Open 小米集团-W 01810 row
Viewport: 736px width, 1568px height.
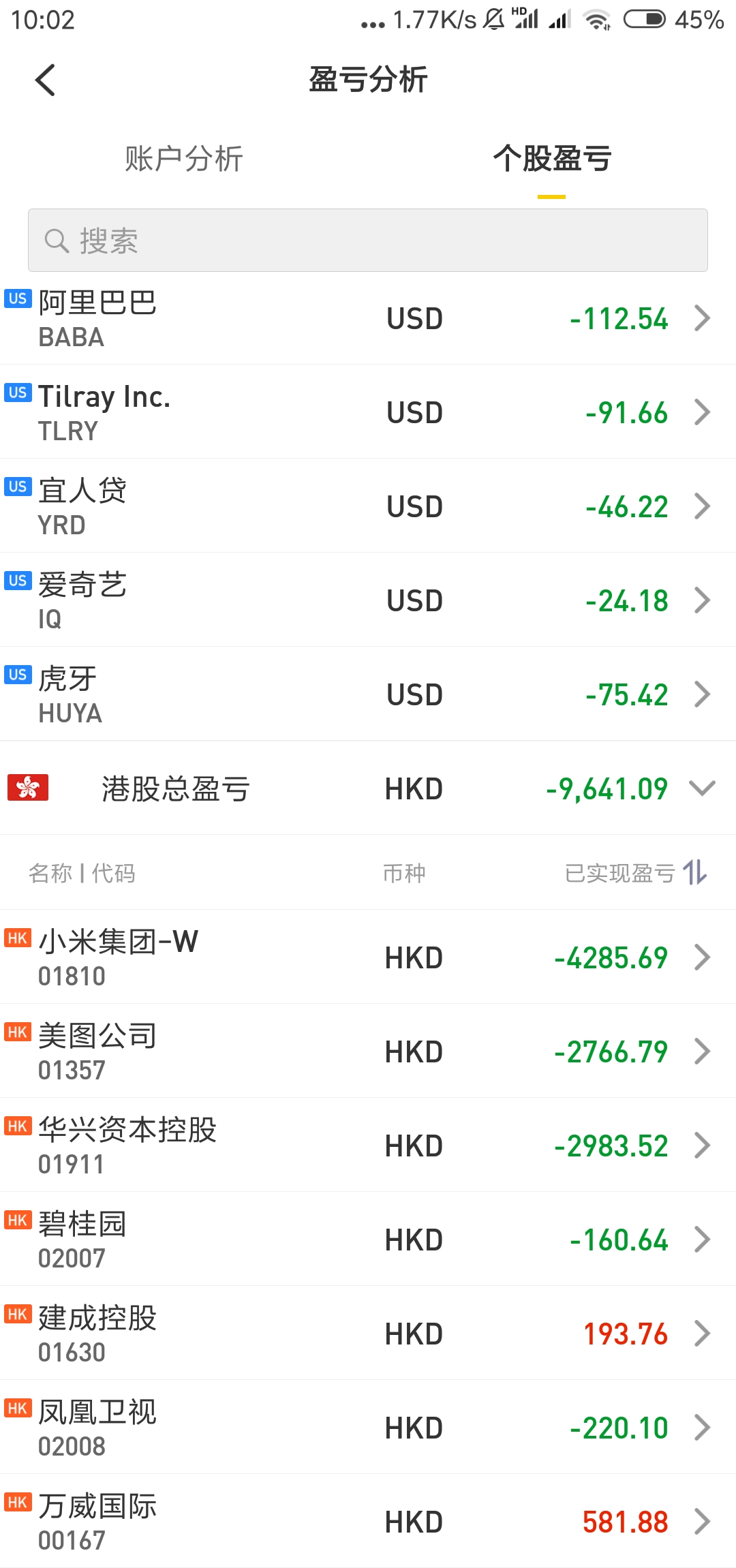coord(368,958)
